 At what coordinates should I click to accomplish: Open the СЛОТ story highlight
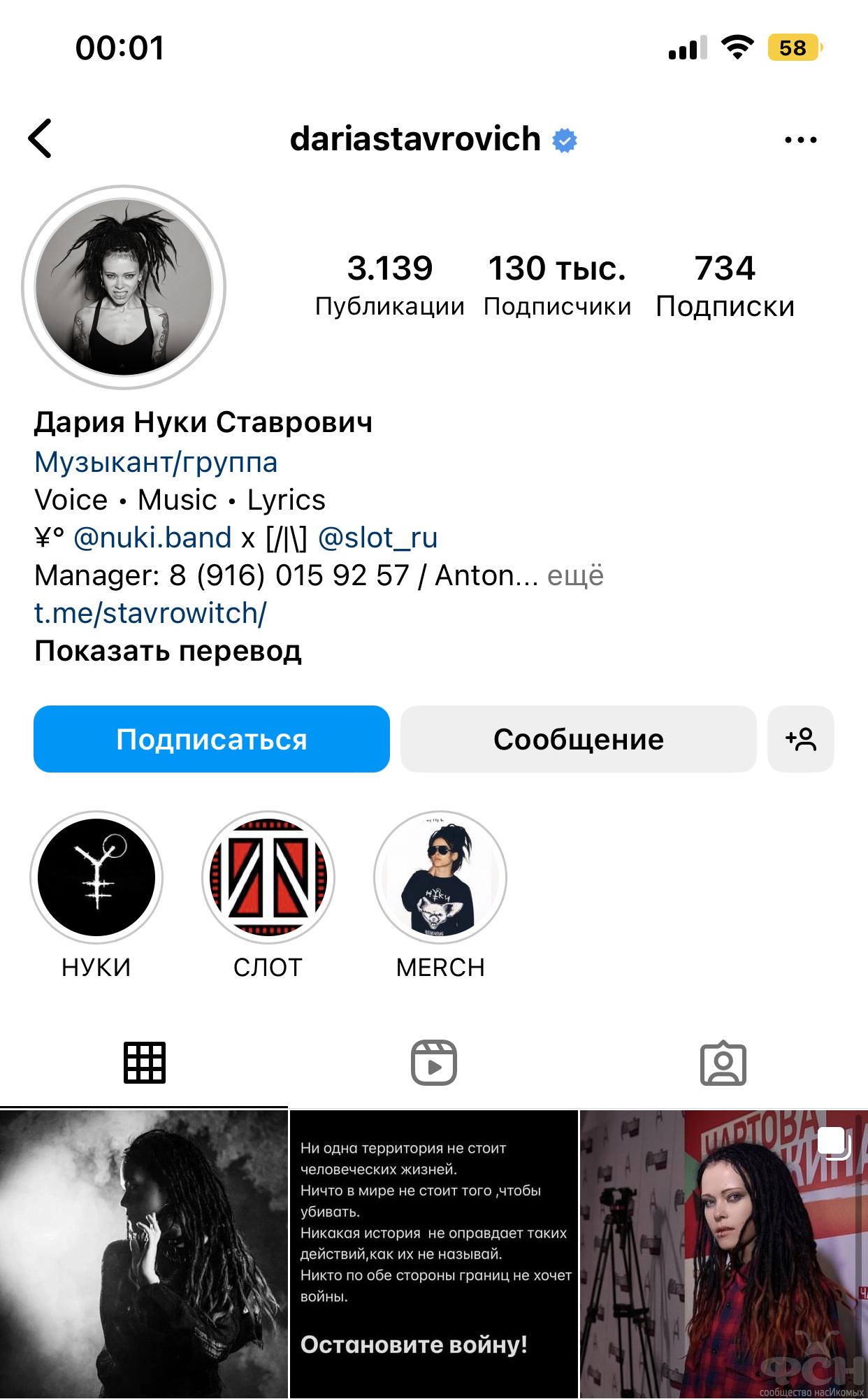268,877
